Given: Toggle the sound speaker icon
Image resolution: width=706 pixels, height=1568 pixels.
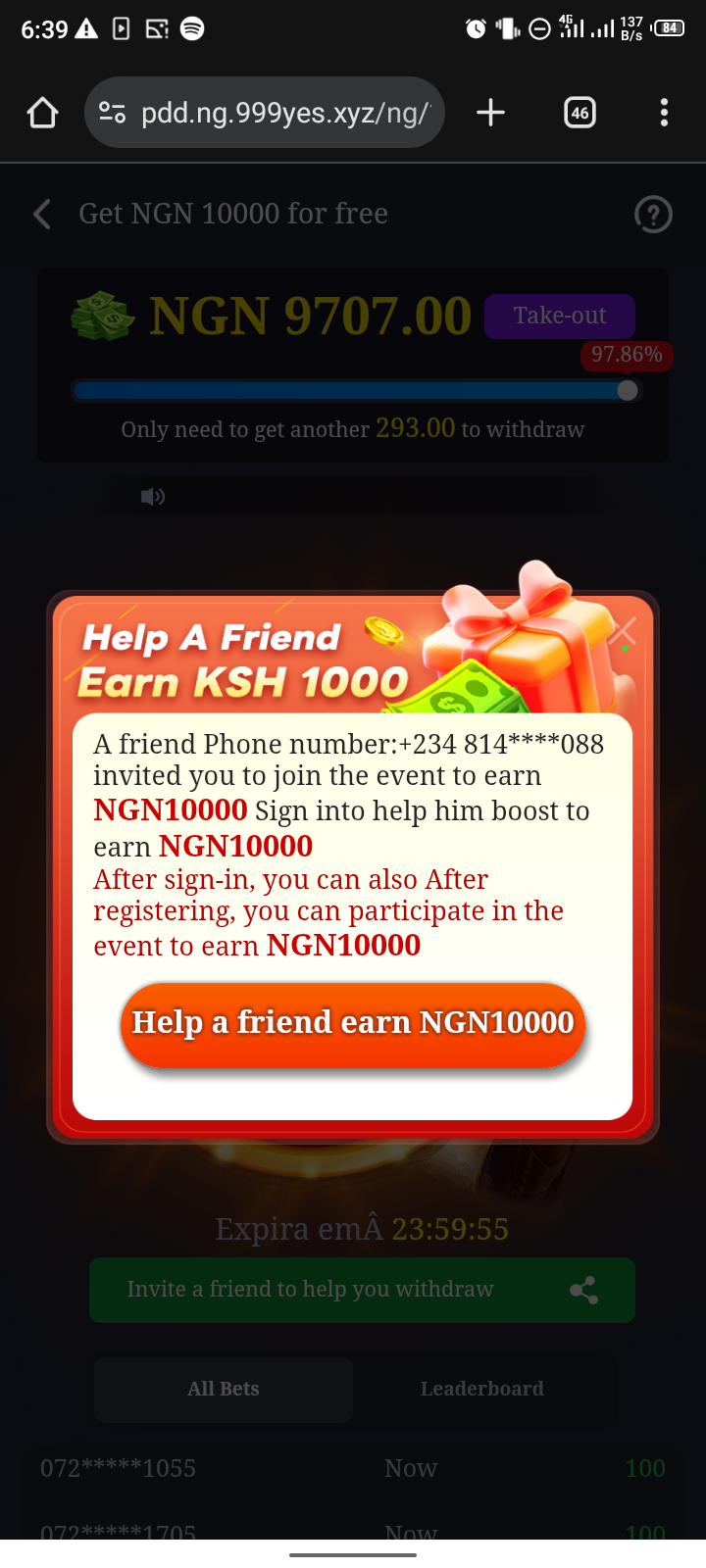Looking at the screenshot, I should point(152,497).
